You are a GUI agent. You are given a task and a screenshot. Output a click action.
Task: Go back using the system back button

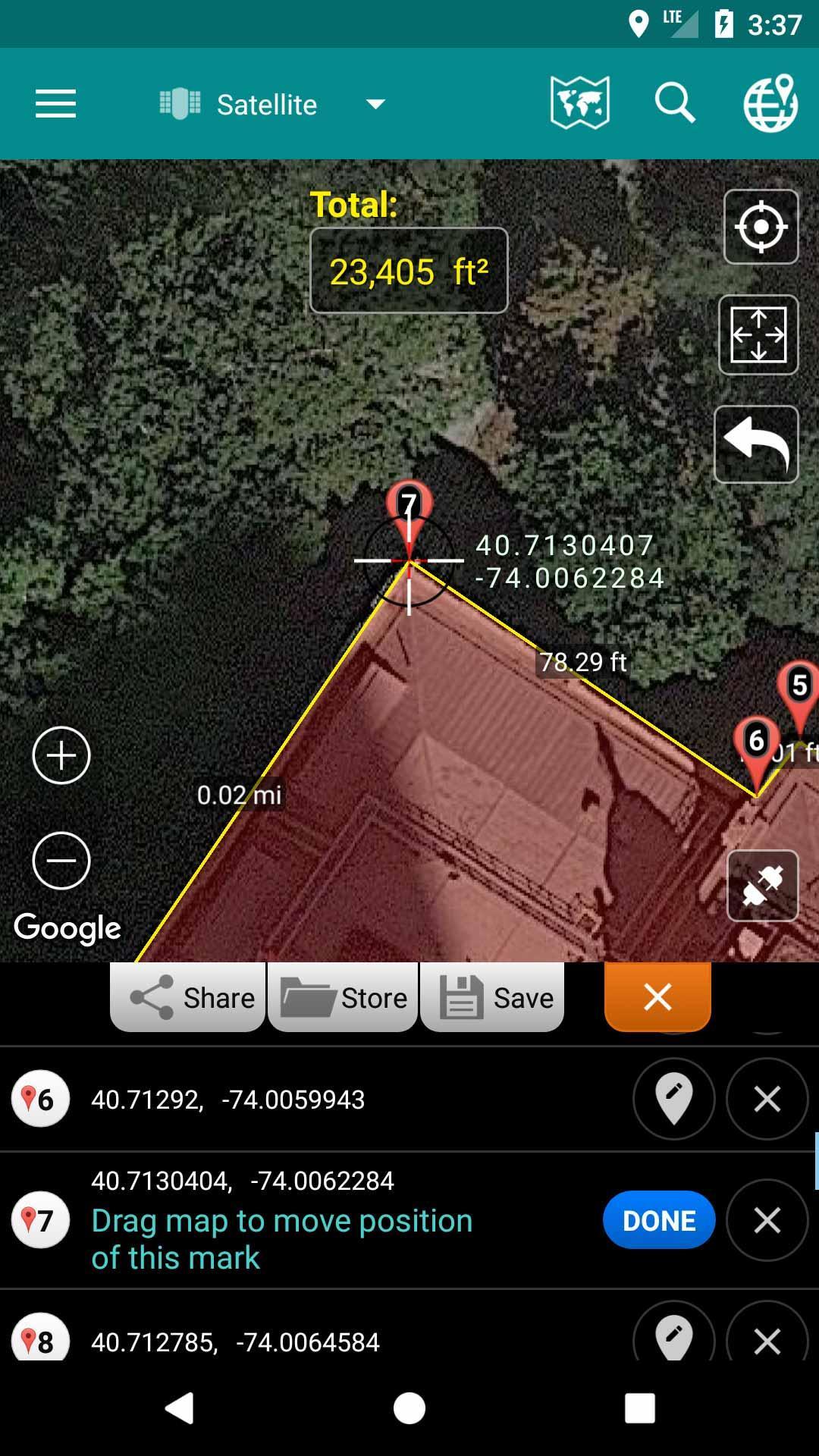click(180, 1408)
